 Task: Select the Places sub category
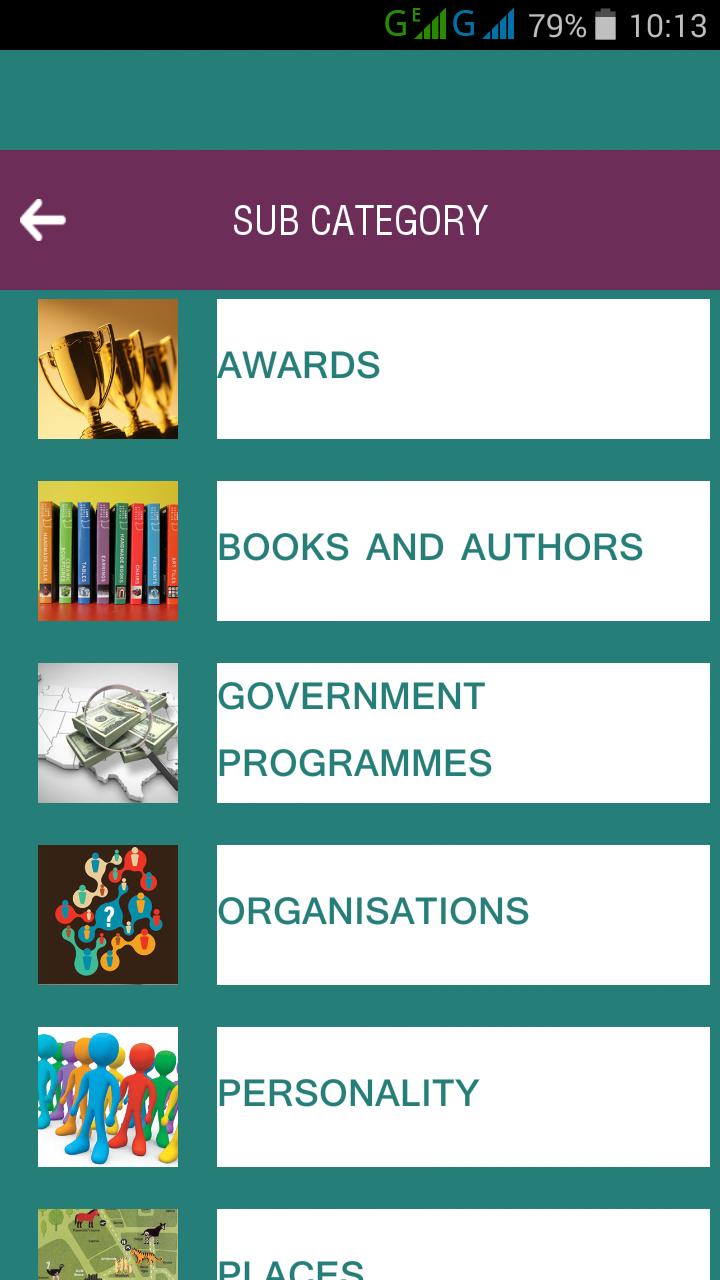coord(462,1252)
